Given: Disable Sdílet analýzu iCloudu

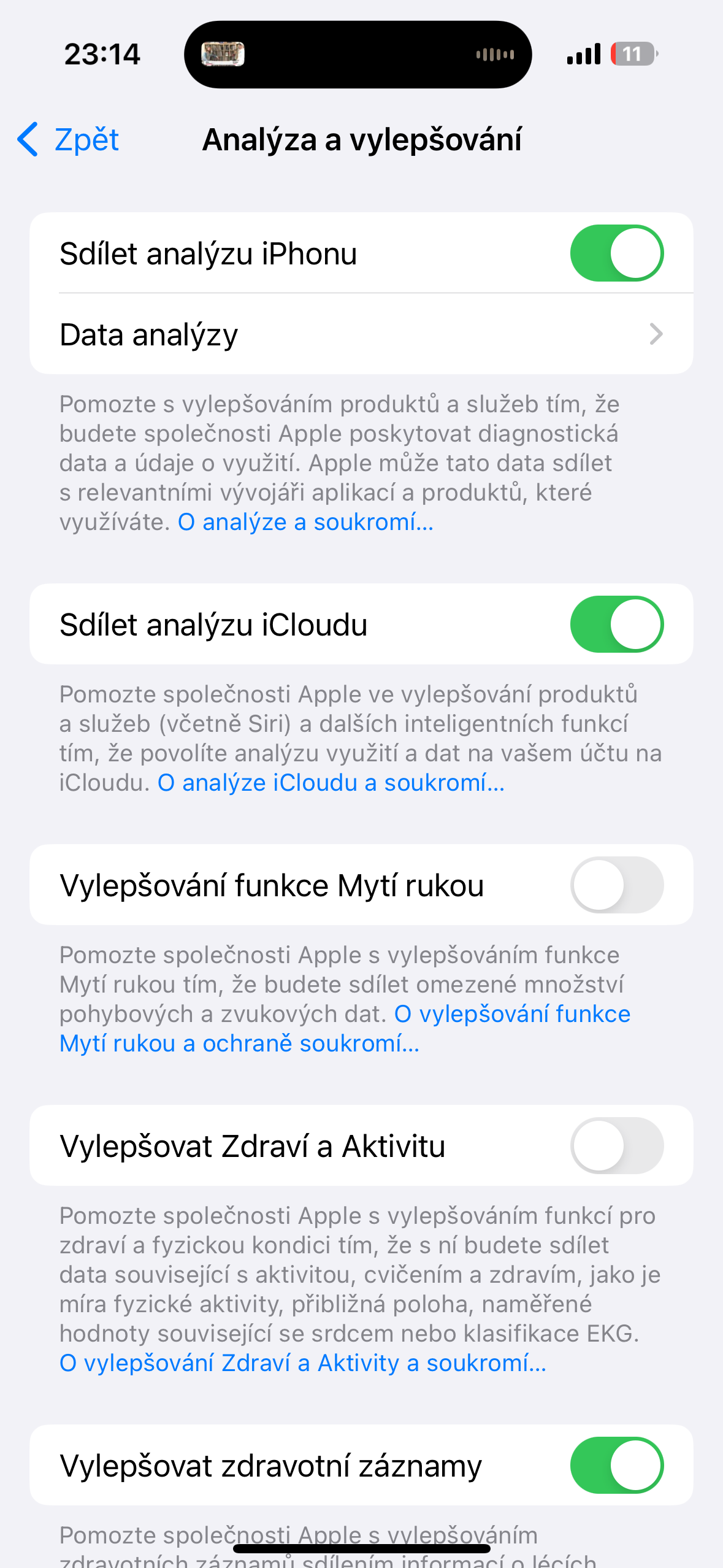Looking at the screenshot, I should 616,625.
